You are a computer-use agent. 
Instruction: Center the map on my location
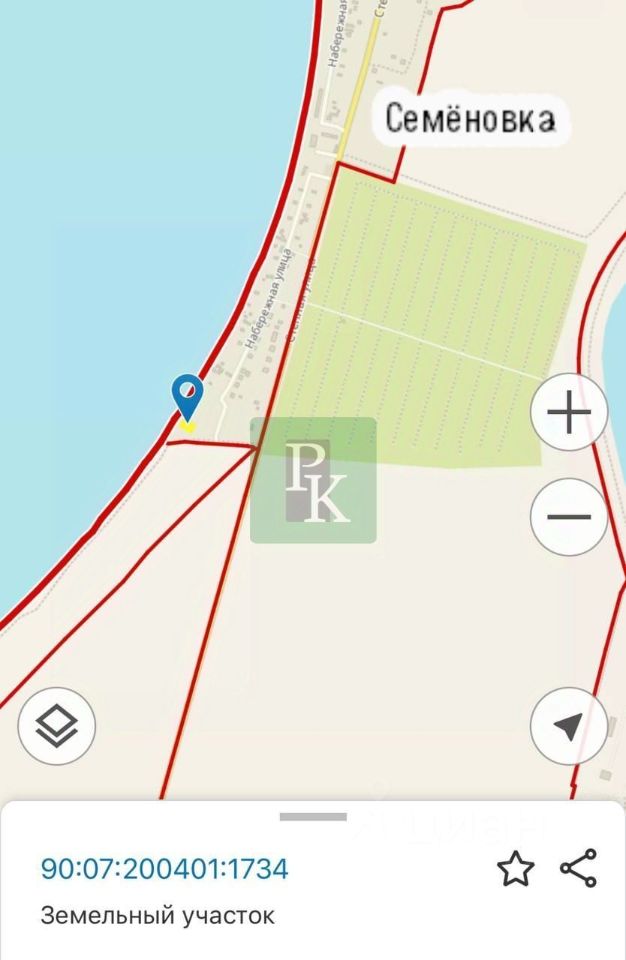point(568,726)
